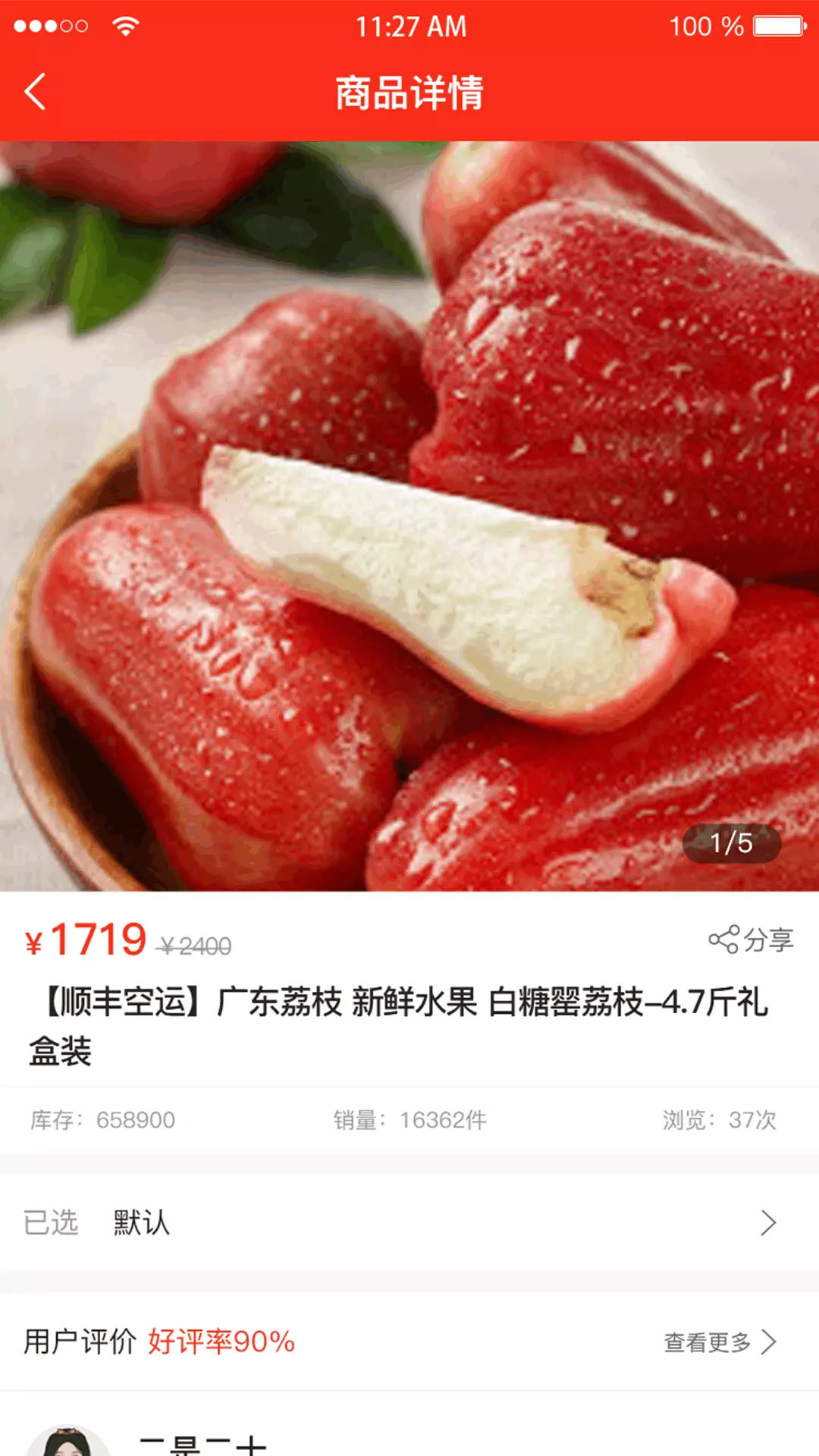Open the product photo gallery image

(409, 516)
